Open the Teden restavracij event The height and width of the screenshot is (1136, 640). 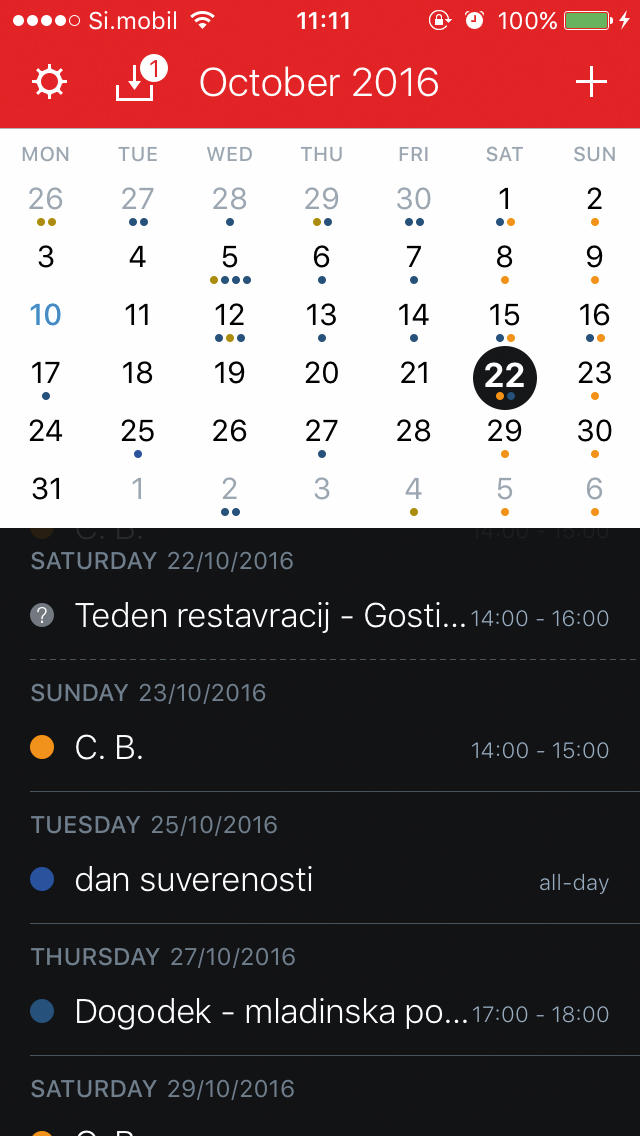pyautogui.click(x=320, y=617)
